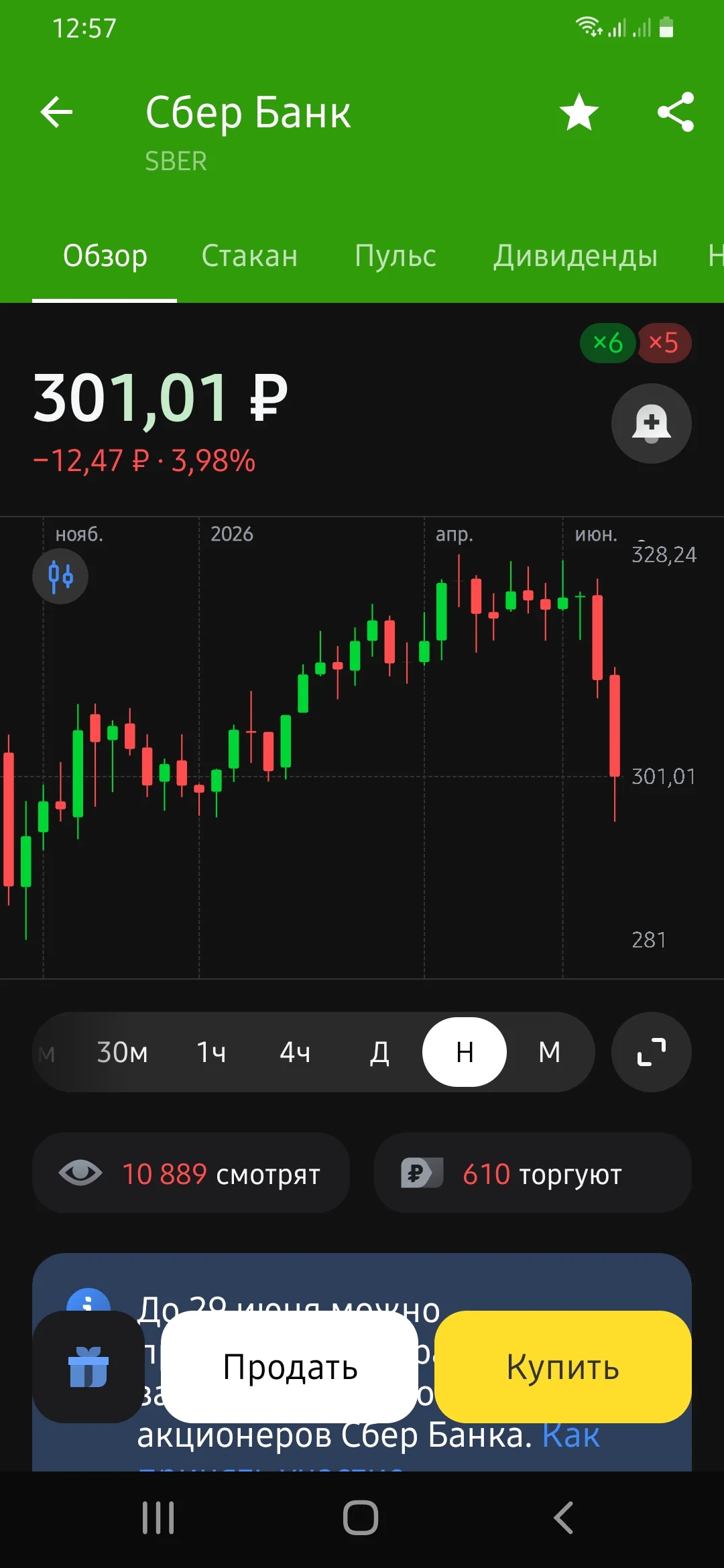
Task: Select the 1ч chart interval
Action: pos(211,1052)
